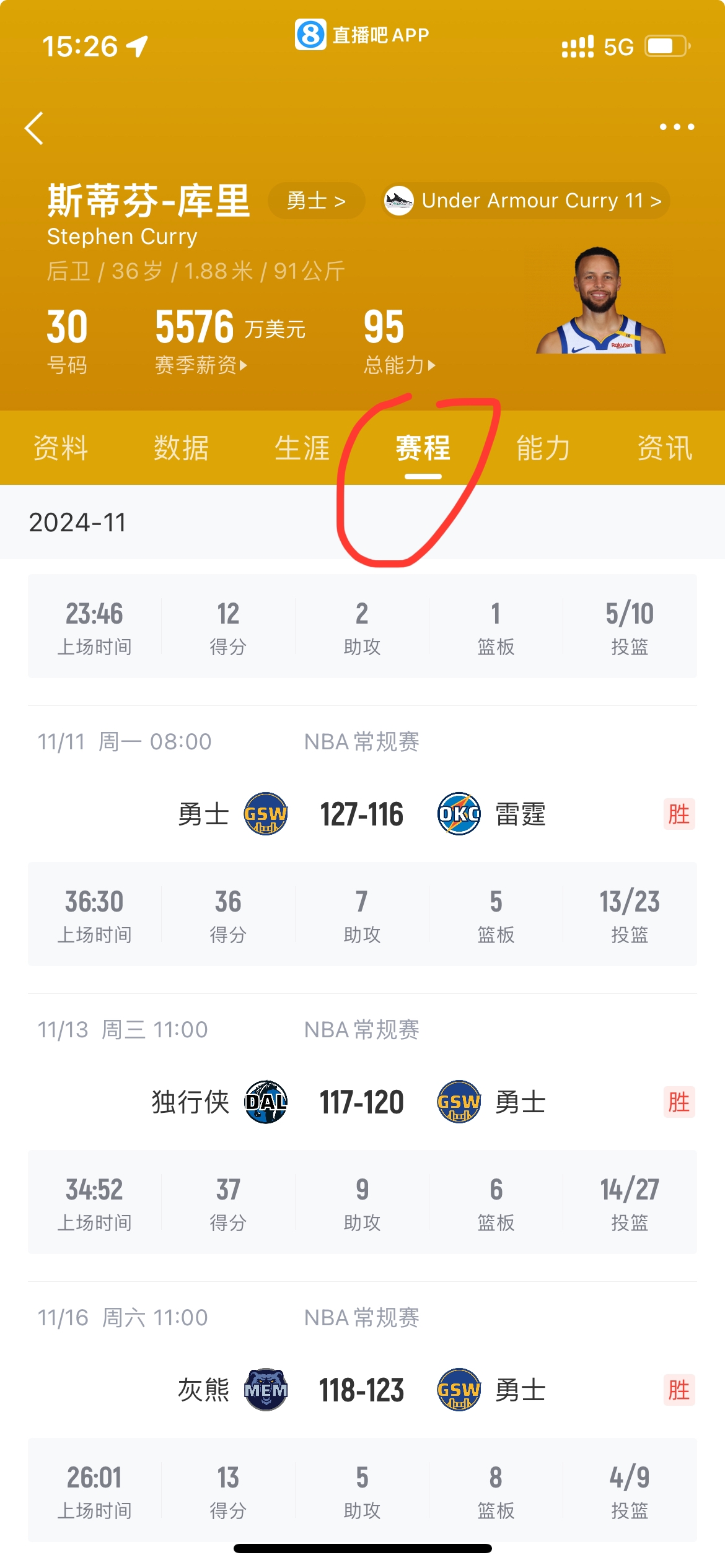Switch to the 生涯 tab
The height and width of the screenshot is (1568, 725).
[x=302, y=448]
